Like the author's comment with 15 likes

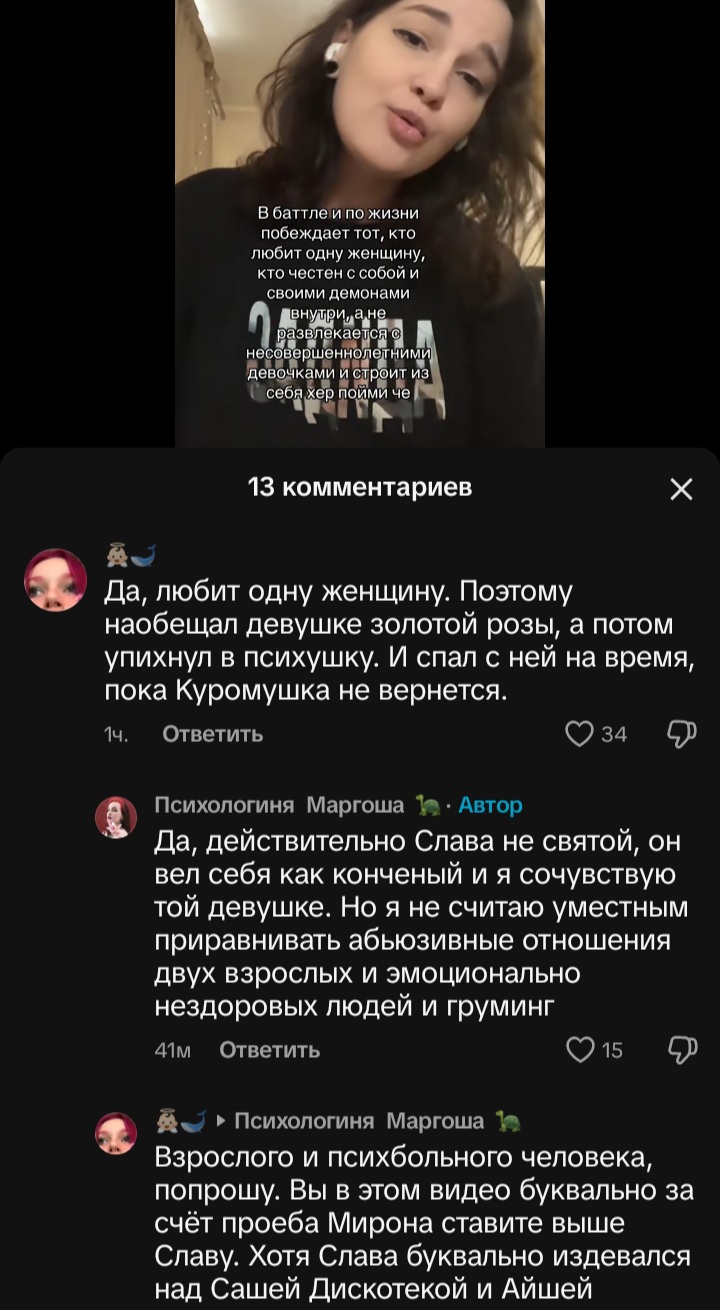click(580, 1049)
